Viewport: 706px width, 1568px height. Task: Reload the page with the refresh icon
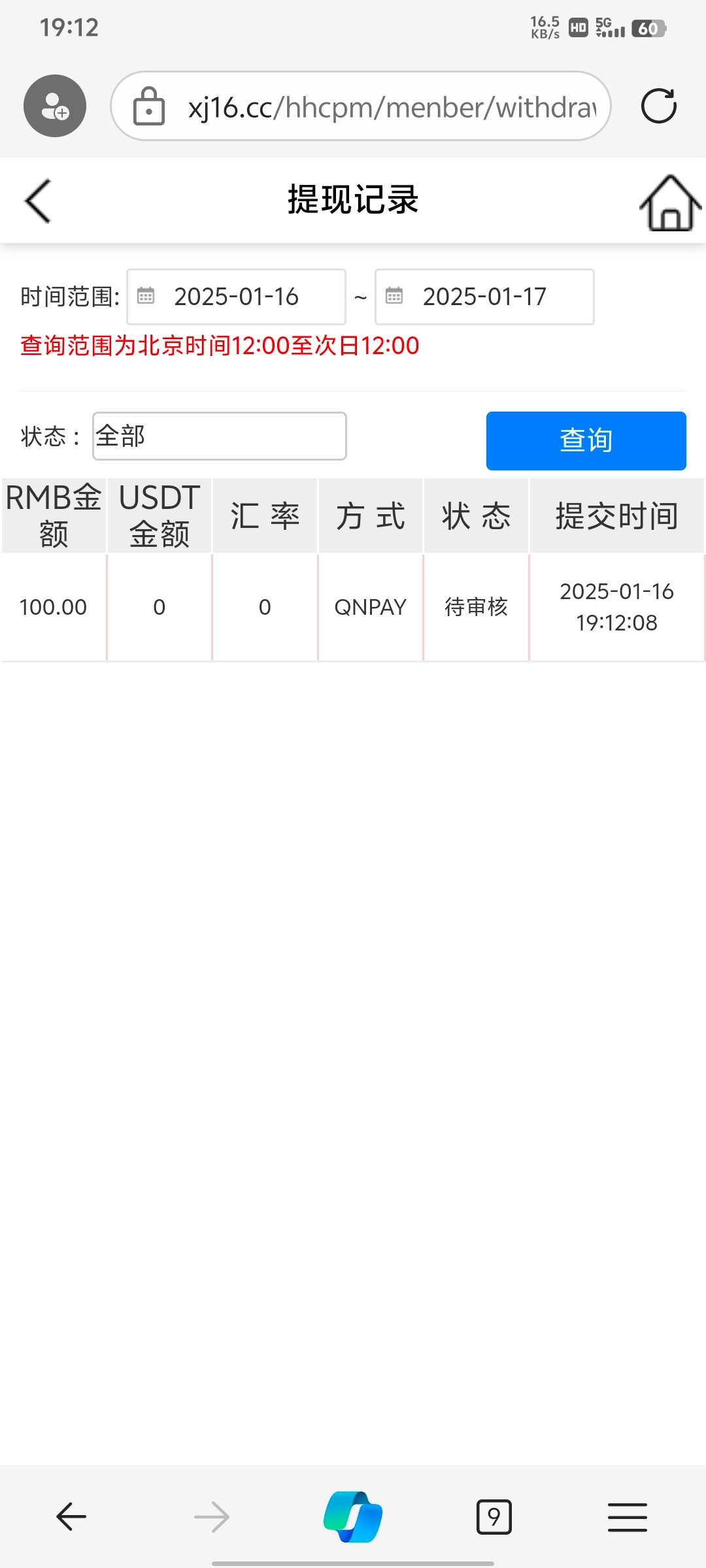pyautogui.click(x=658, y=106)
